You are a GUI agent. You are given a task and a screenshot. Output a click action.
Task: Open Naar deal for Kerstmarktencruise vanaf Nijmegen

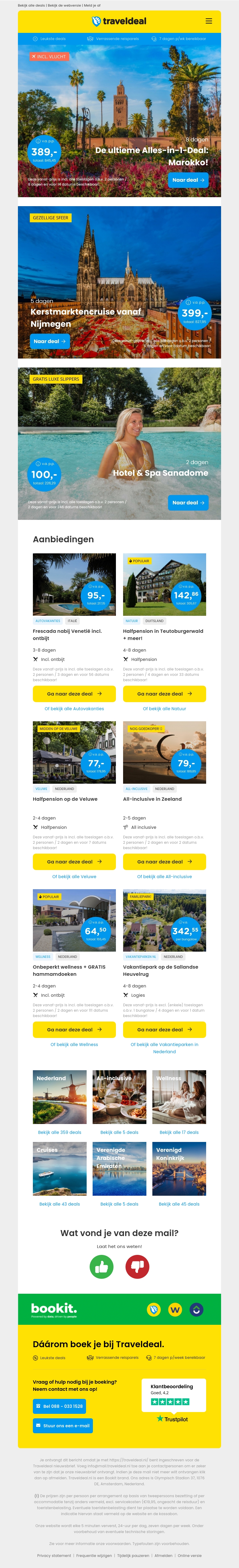click(49, 342)
